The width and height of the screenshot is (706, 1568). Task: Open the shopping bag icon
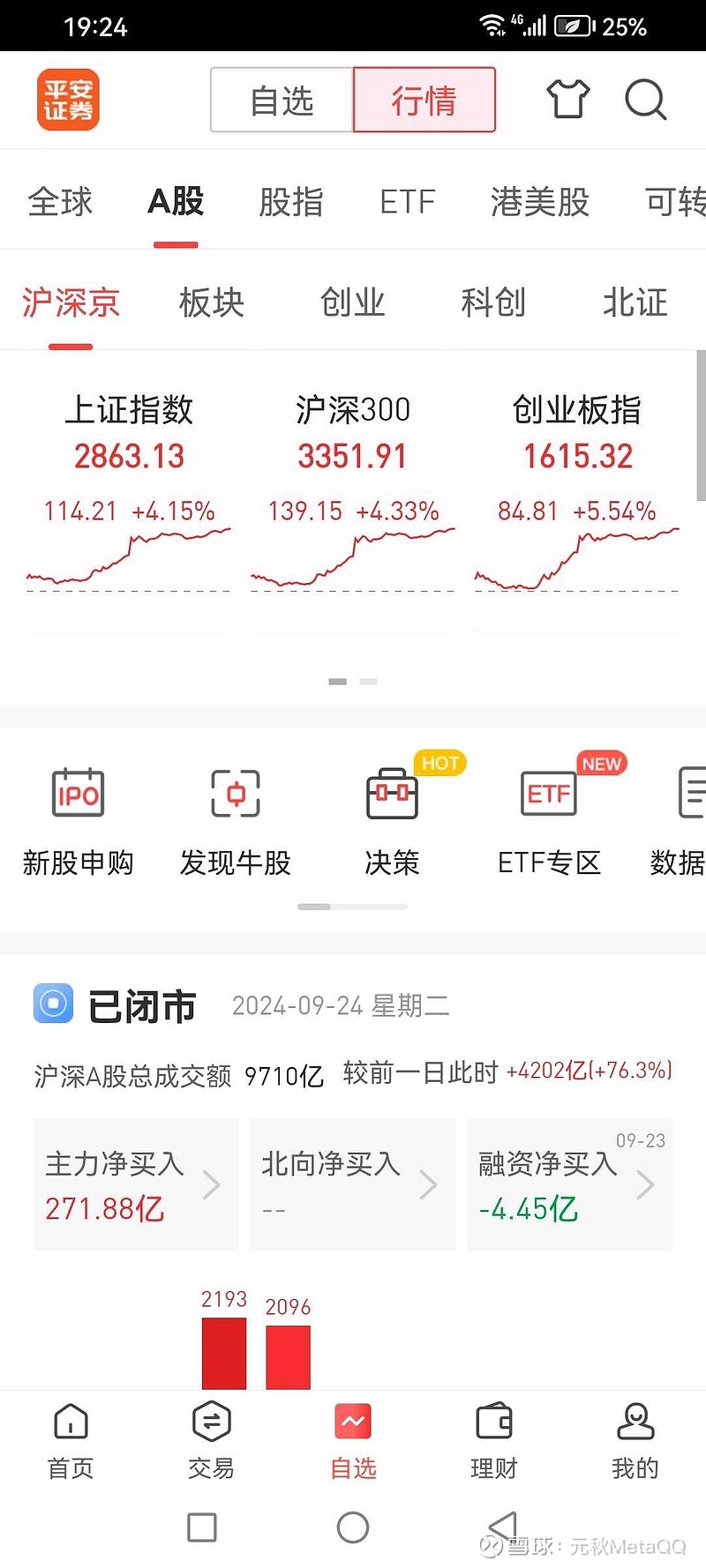(568, 100)
